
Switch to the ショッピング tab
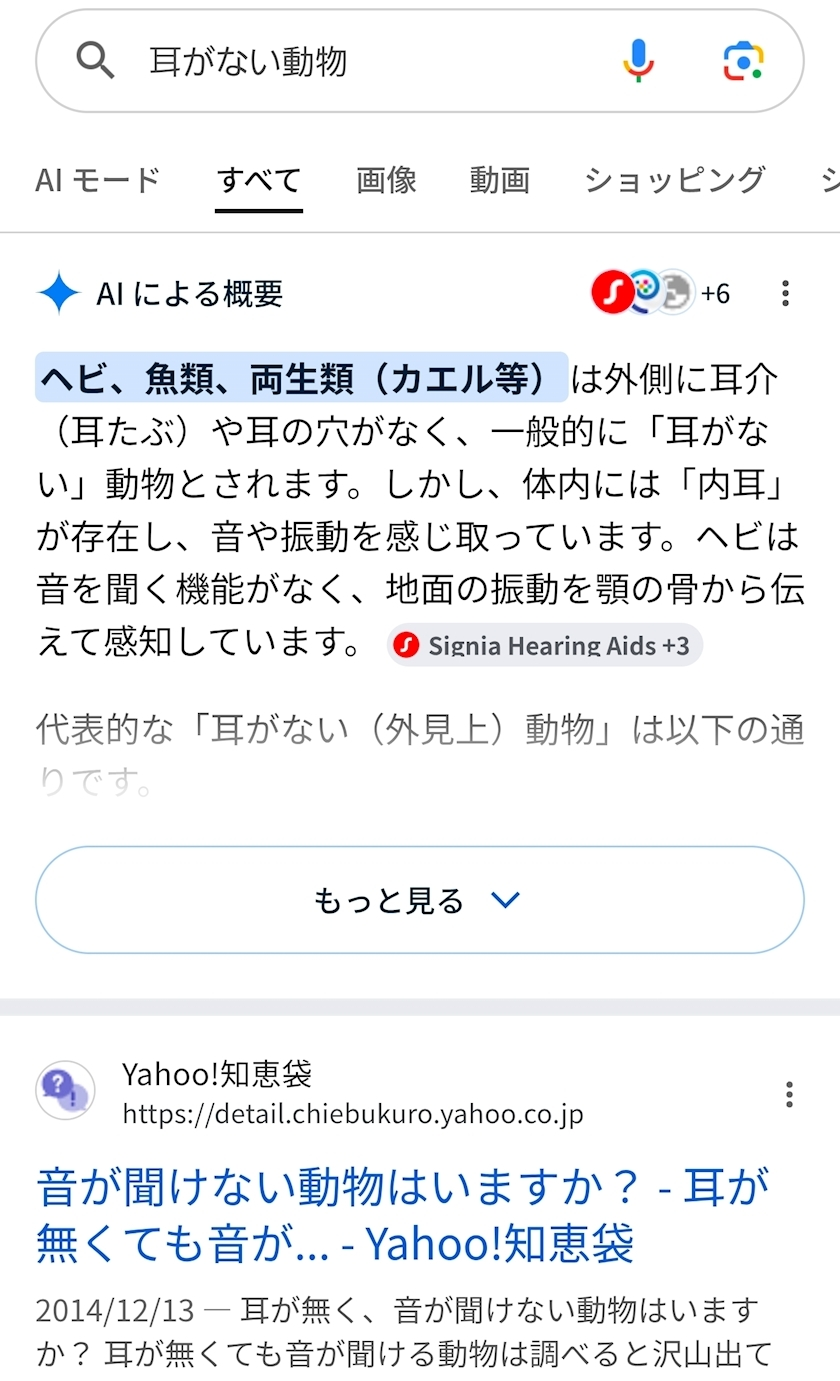(x=673, y=182)
